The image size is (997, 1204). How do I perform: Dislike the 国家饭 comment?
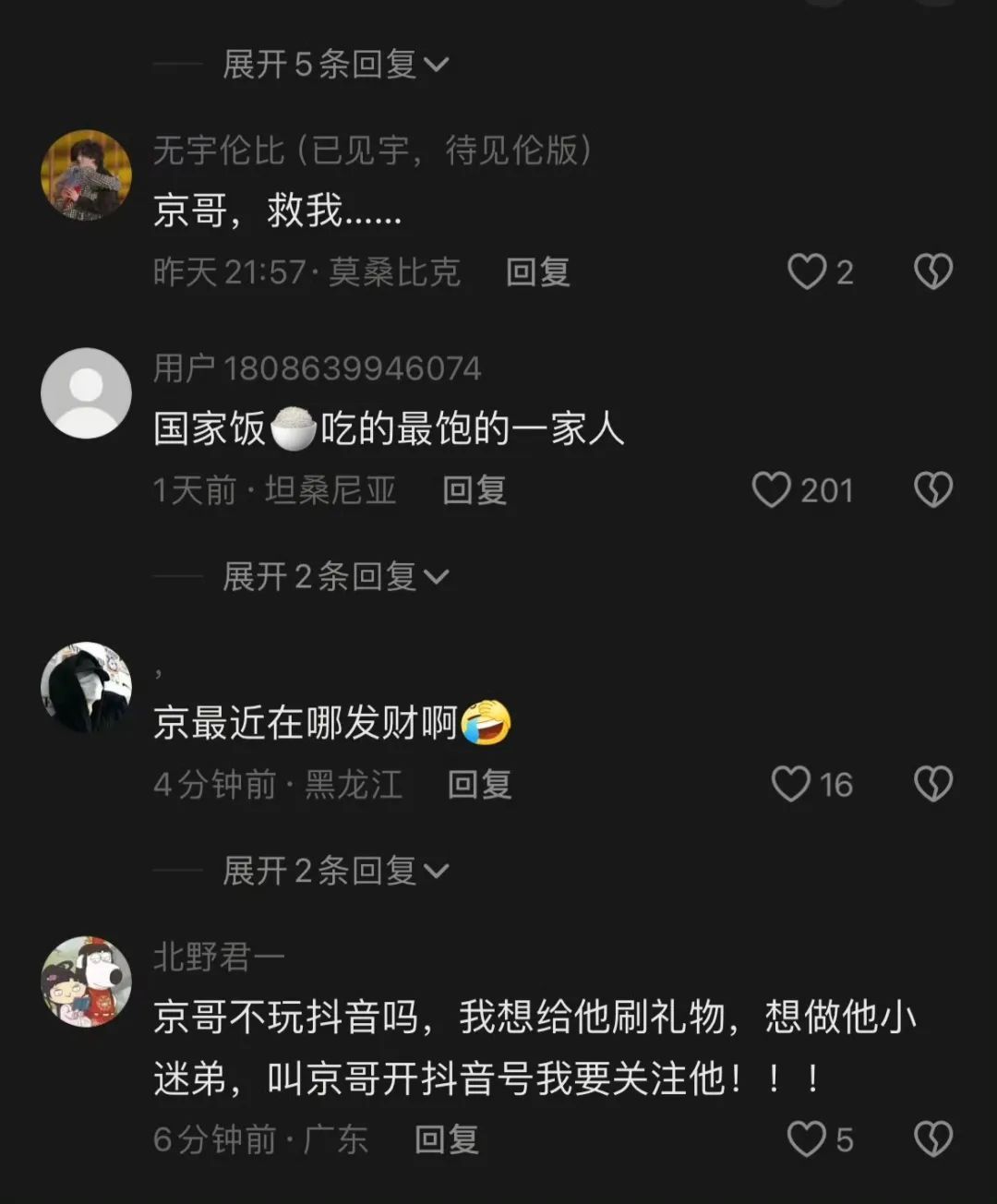click(932, 490)
